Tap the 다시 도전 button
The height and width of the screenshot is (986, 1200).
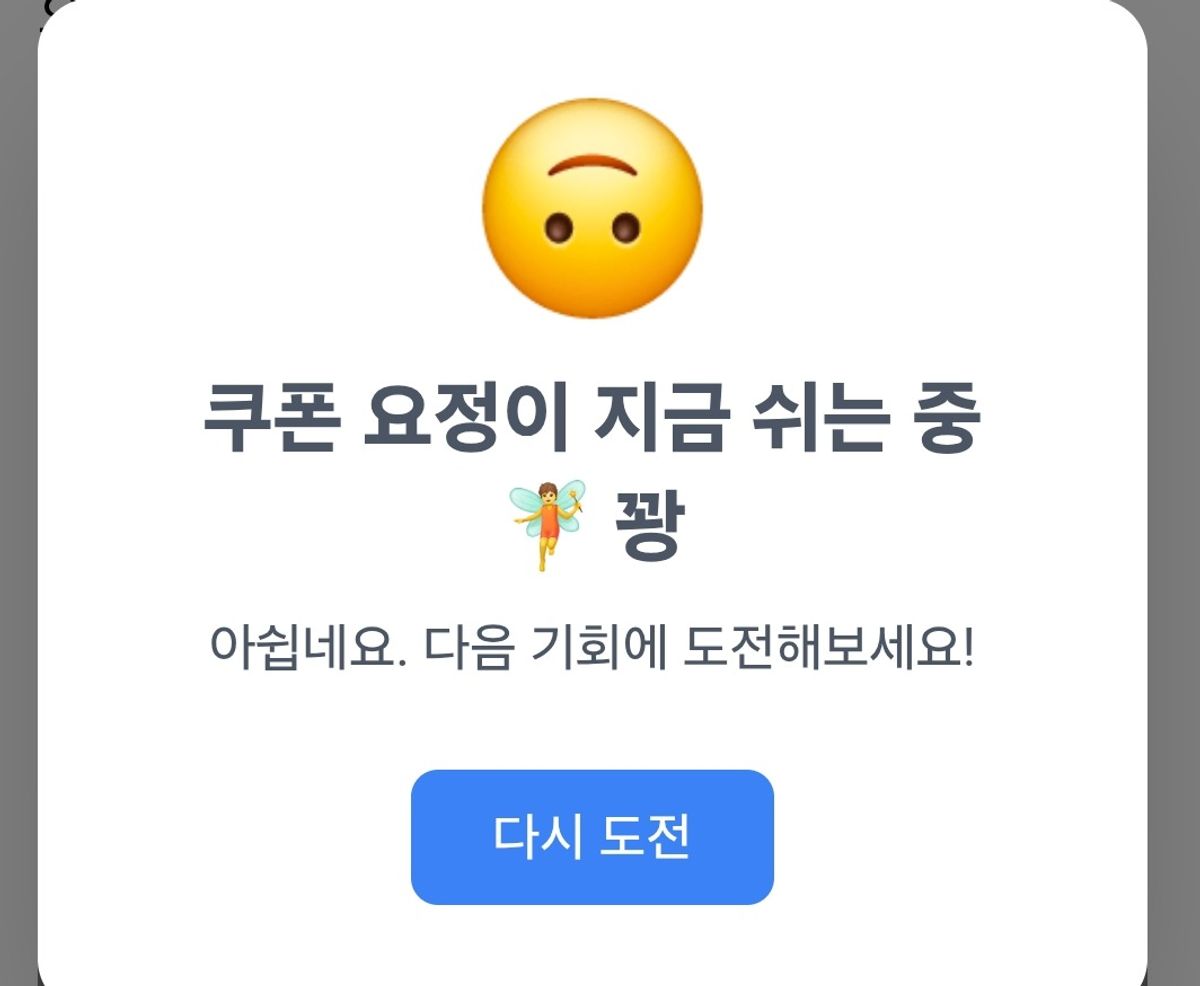[x=592, y=837]
